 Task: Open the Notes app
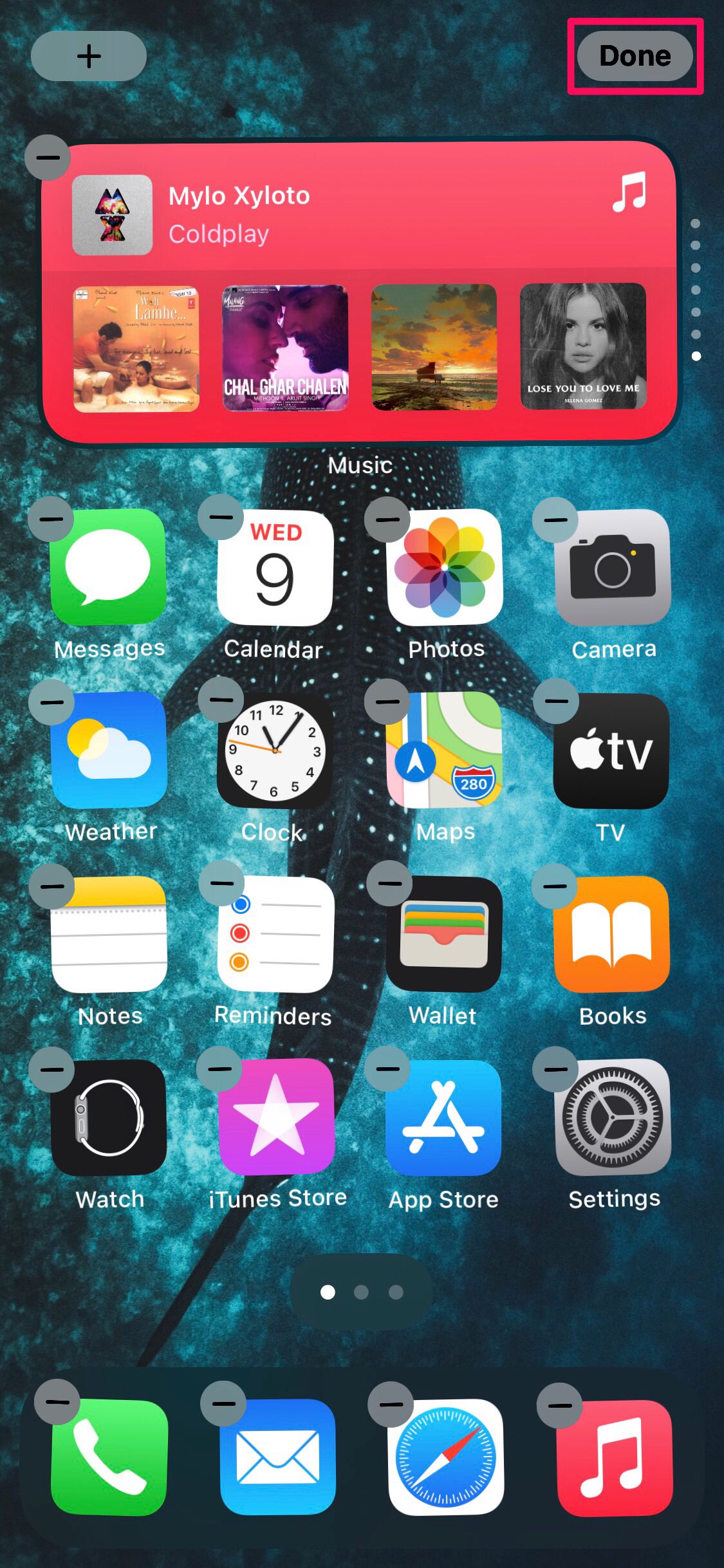(109, 934)
